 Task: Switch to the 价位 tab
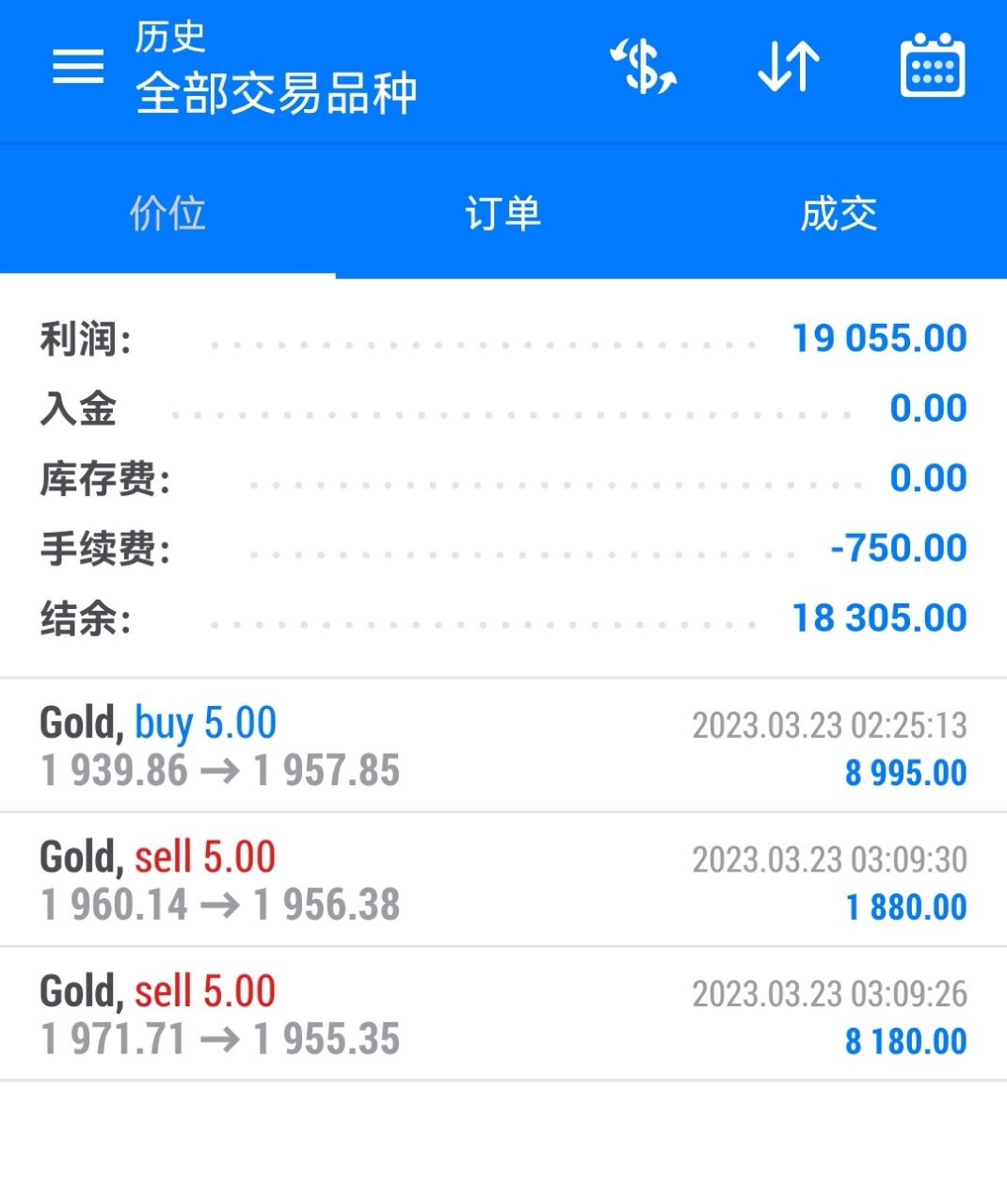tap(168, 214)
